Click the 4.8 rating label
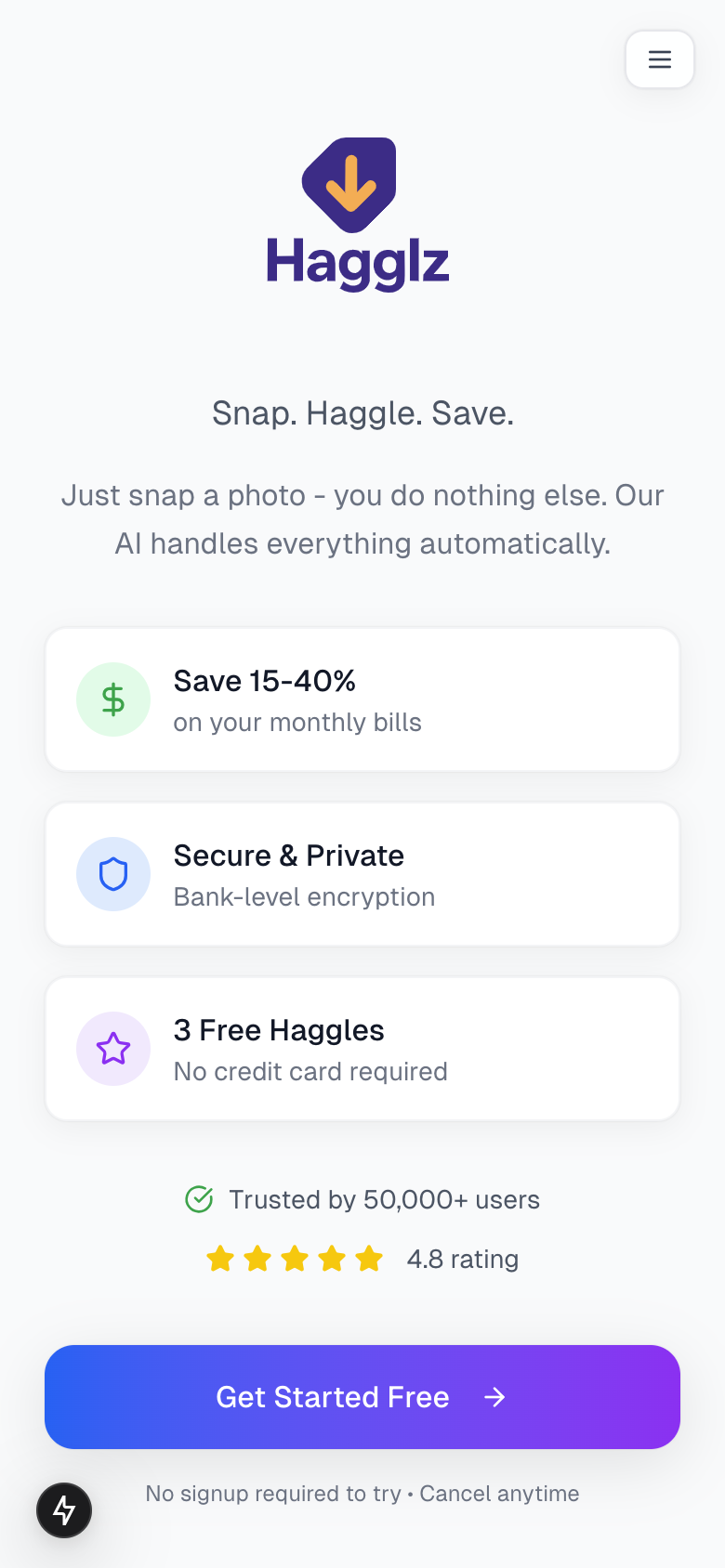The width and height of the screenshot is (725, 1568). point(463,1259)
